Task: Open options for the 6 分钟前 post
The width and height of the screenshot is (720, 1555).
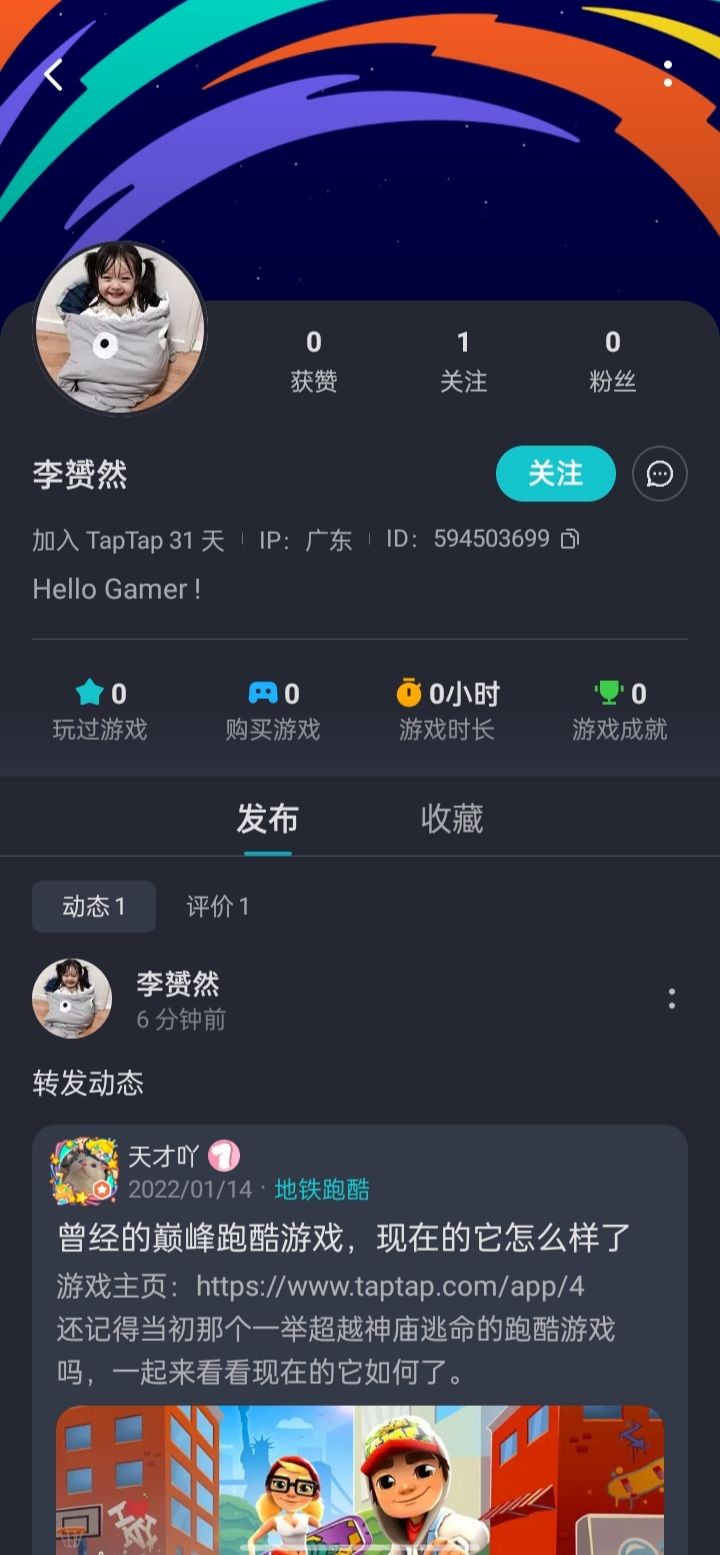Action: (671, 999)
